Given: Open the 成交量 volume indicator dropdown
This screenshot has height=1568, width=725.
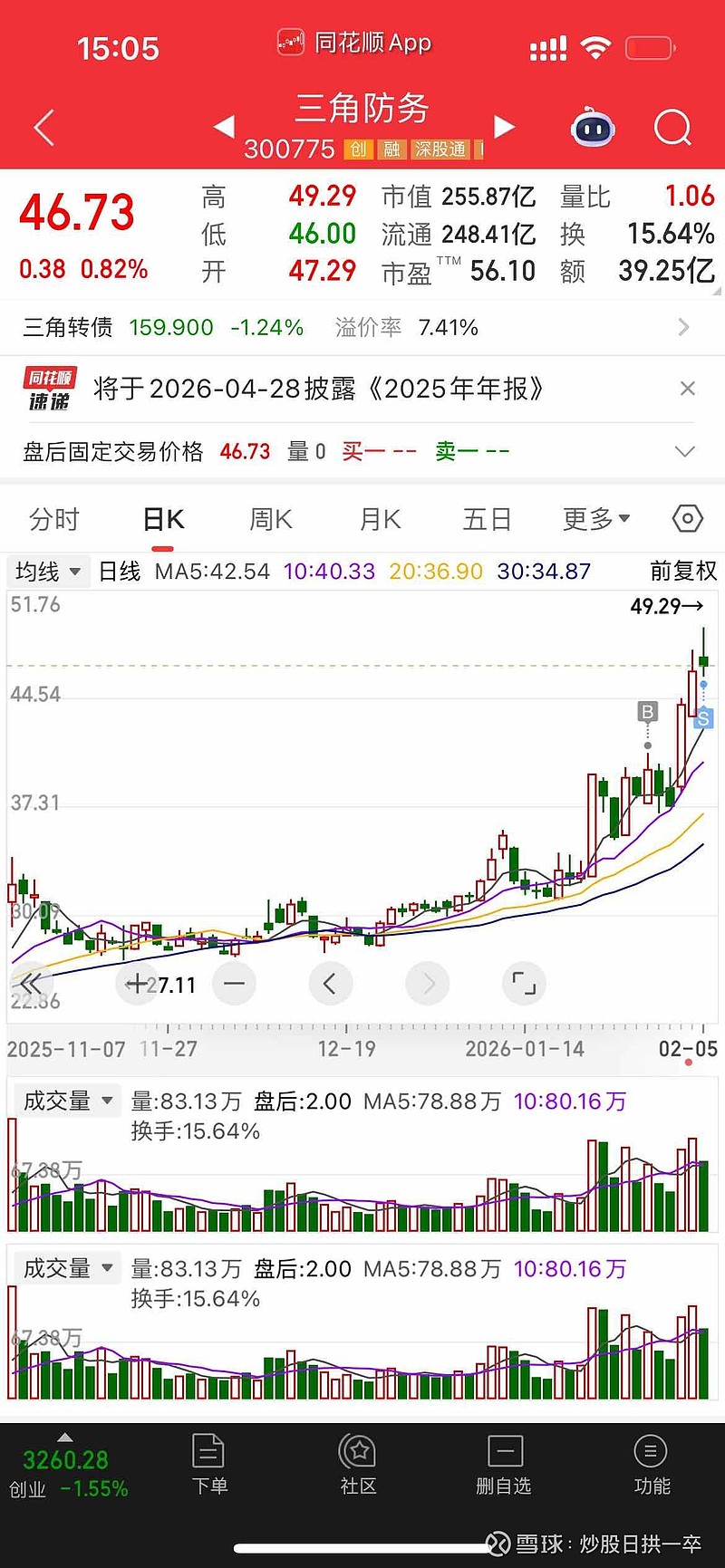Looking at the screenshot, I should (x=67, y=1100).
